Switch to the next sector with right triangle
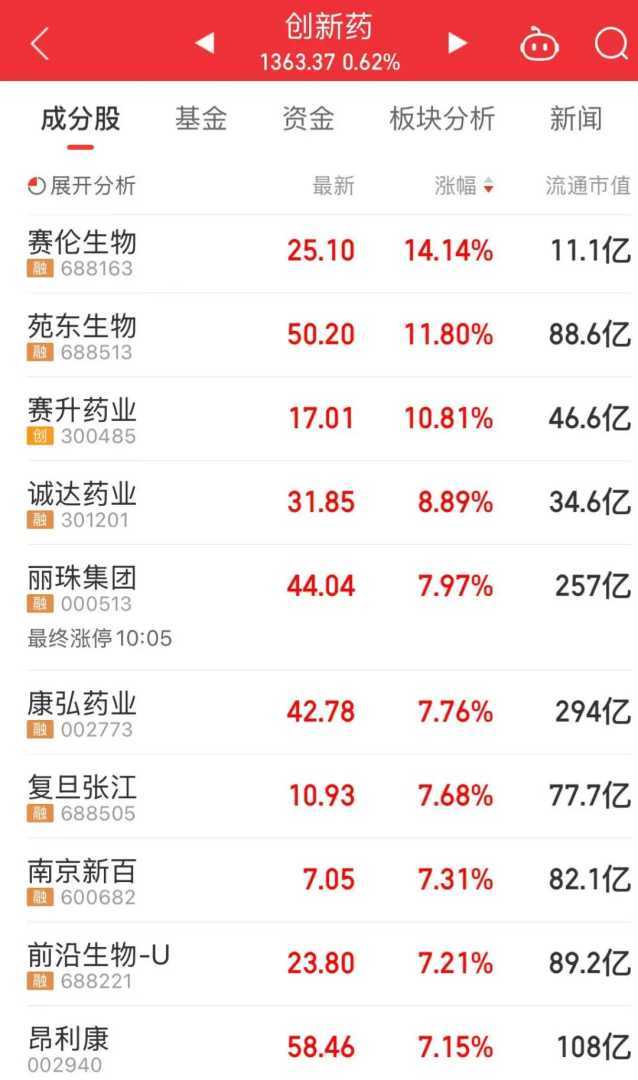Image resolution: width=638 pixels, height=1080 pixels. click(457, 43)
